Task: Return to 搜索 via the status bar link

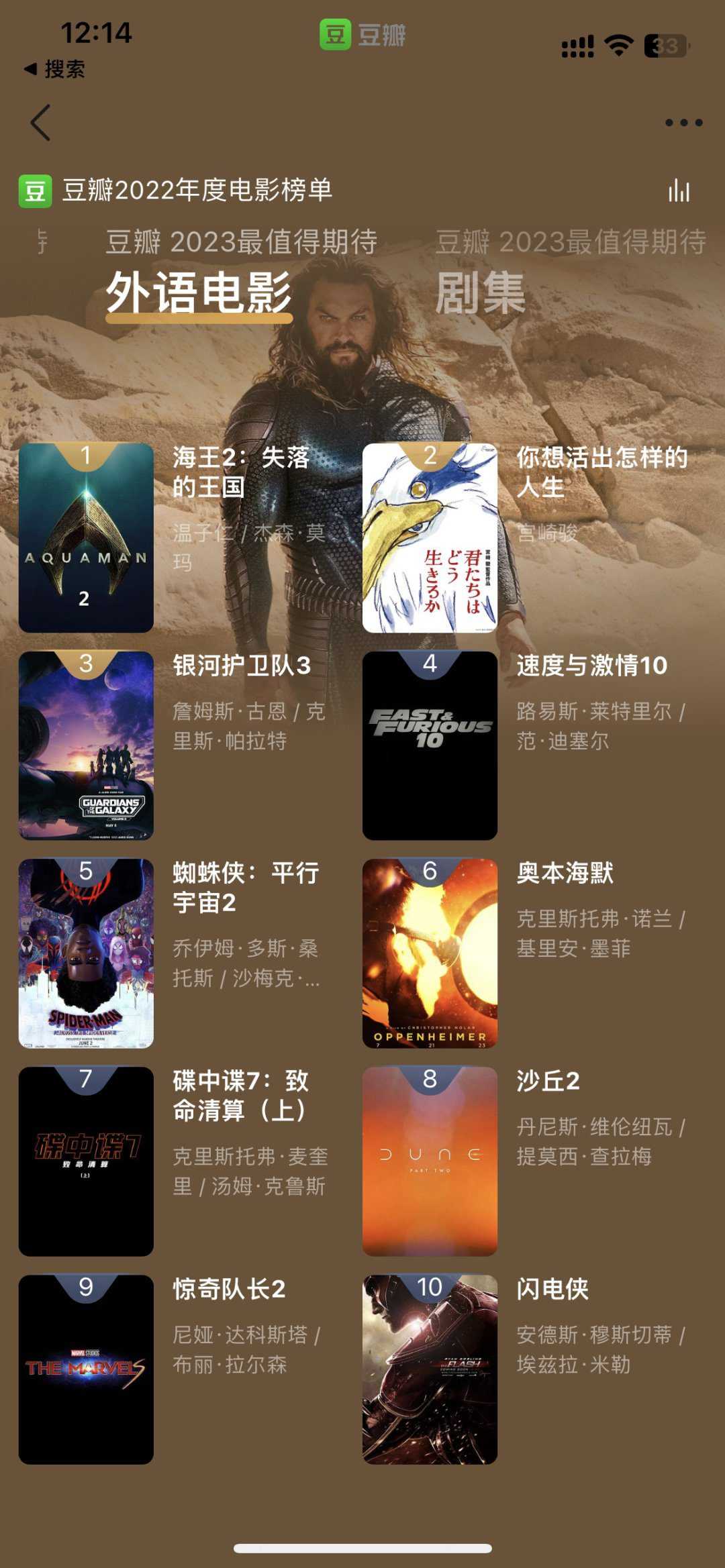Action: tap(55, 69)
